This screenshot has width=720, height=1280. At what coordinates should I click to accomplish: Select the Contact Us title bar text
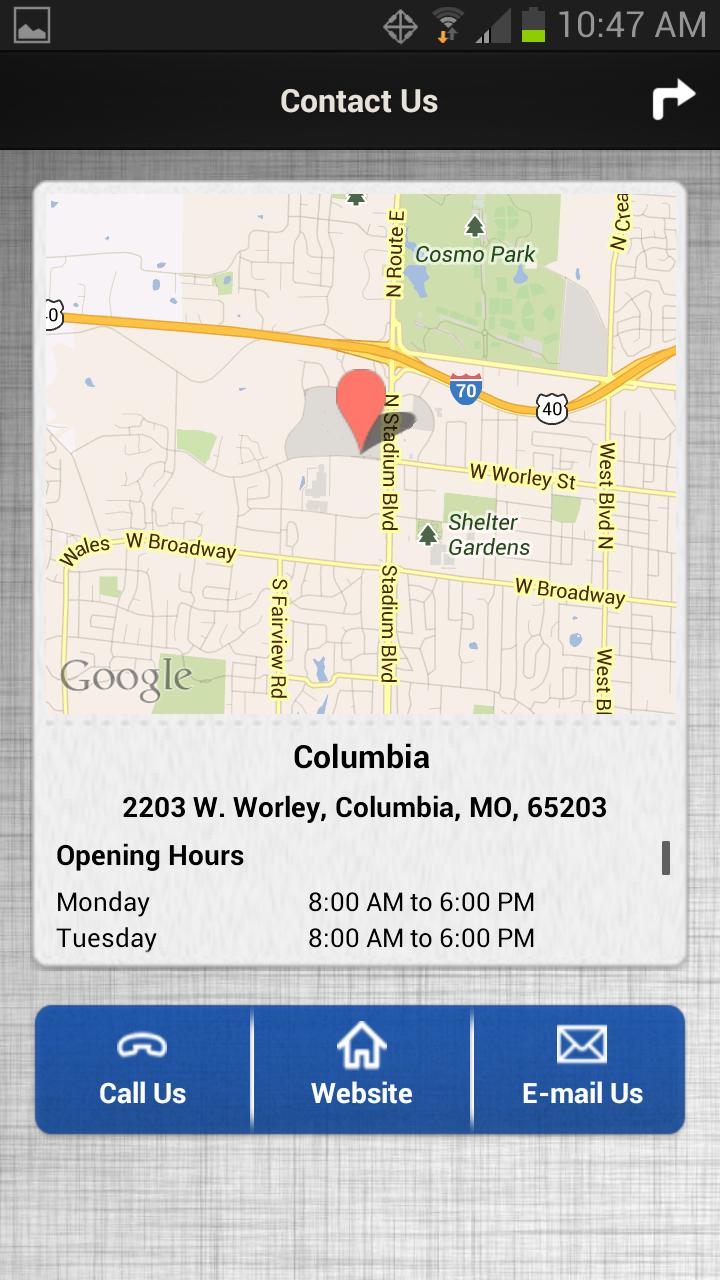[x=358, y=100]
